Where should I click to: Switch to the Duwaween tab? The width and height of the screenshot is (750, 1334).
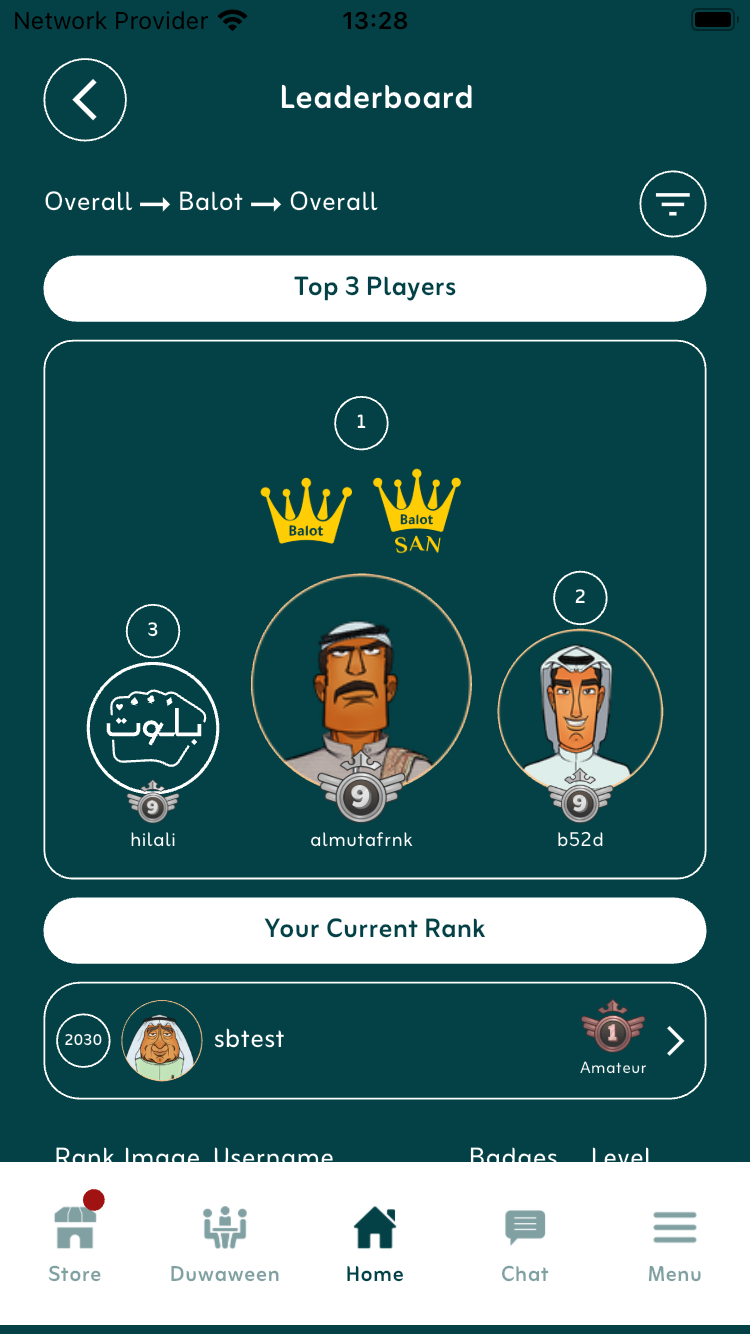(225, 1243)
